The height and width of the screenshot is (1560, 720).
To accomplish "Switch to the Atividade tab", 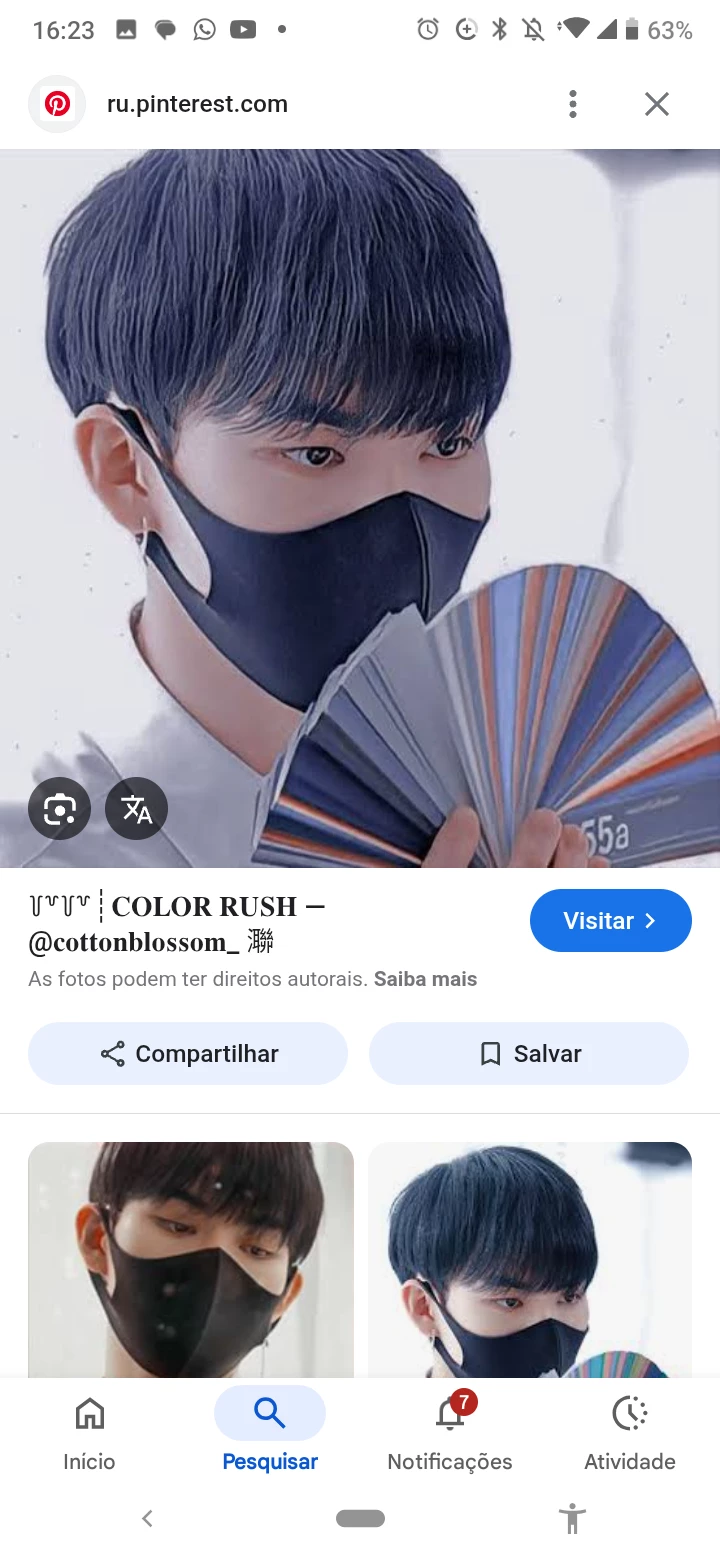I will [x=630, y=1434].
